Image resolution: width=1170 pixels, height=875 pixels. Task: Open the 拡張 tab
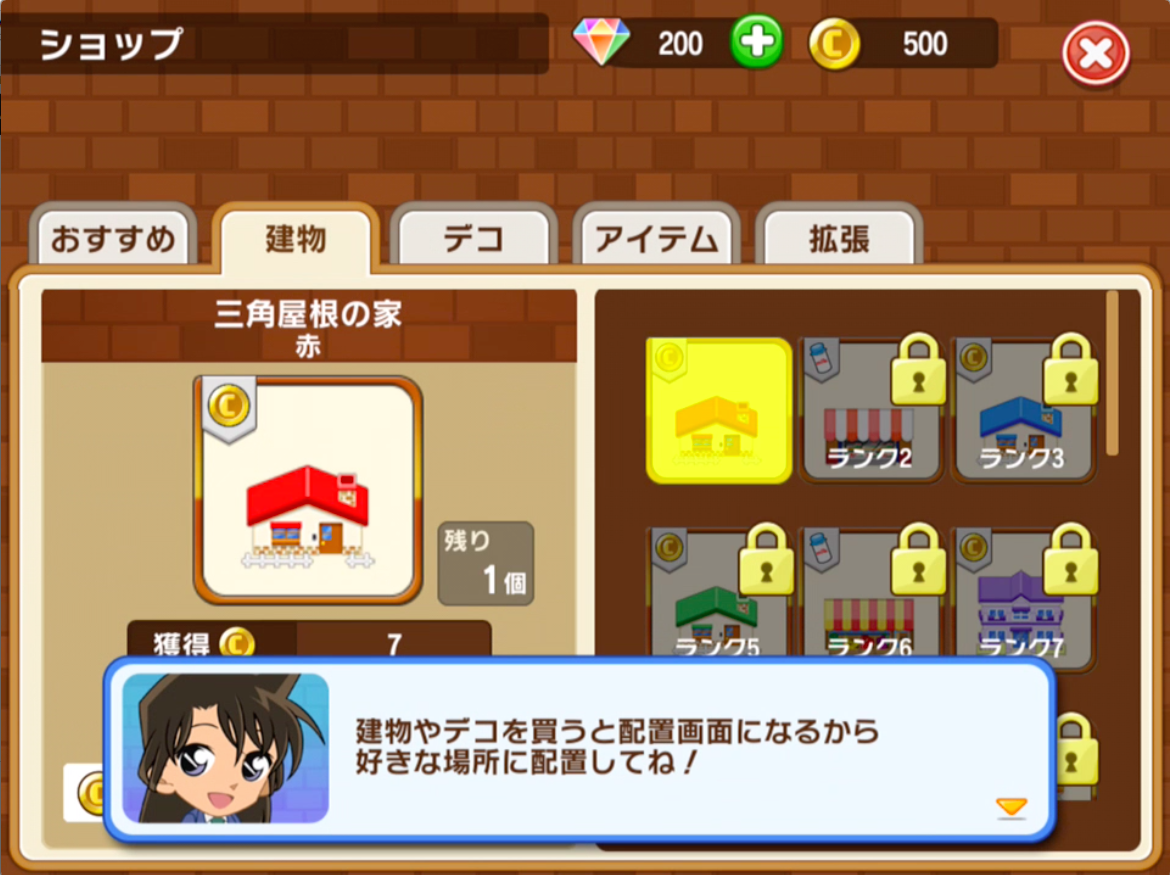pos(838,240)
